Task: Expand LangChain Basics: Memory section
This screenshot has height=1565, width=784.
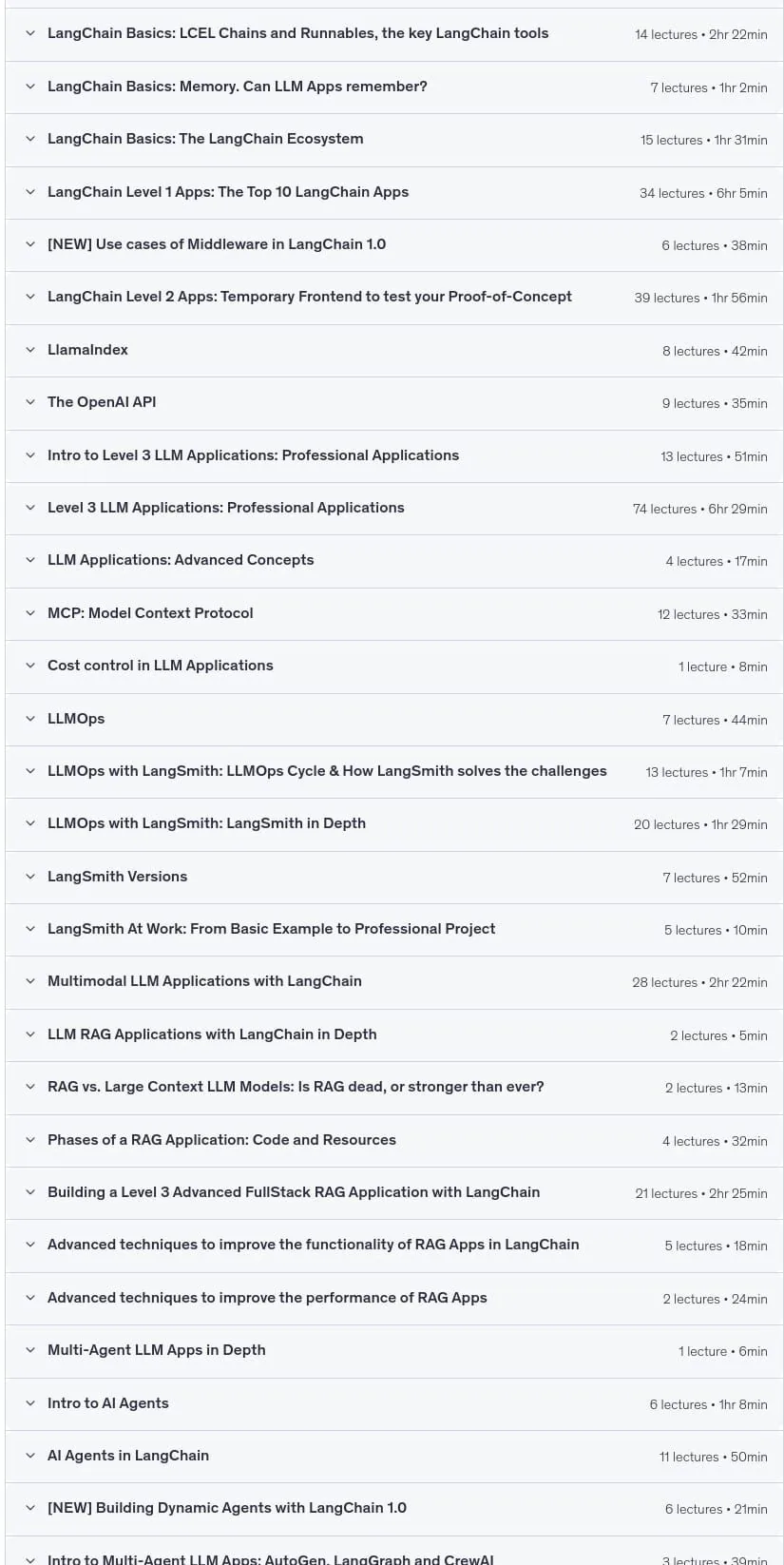Action: click(394, 87)
